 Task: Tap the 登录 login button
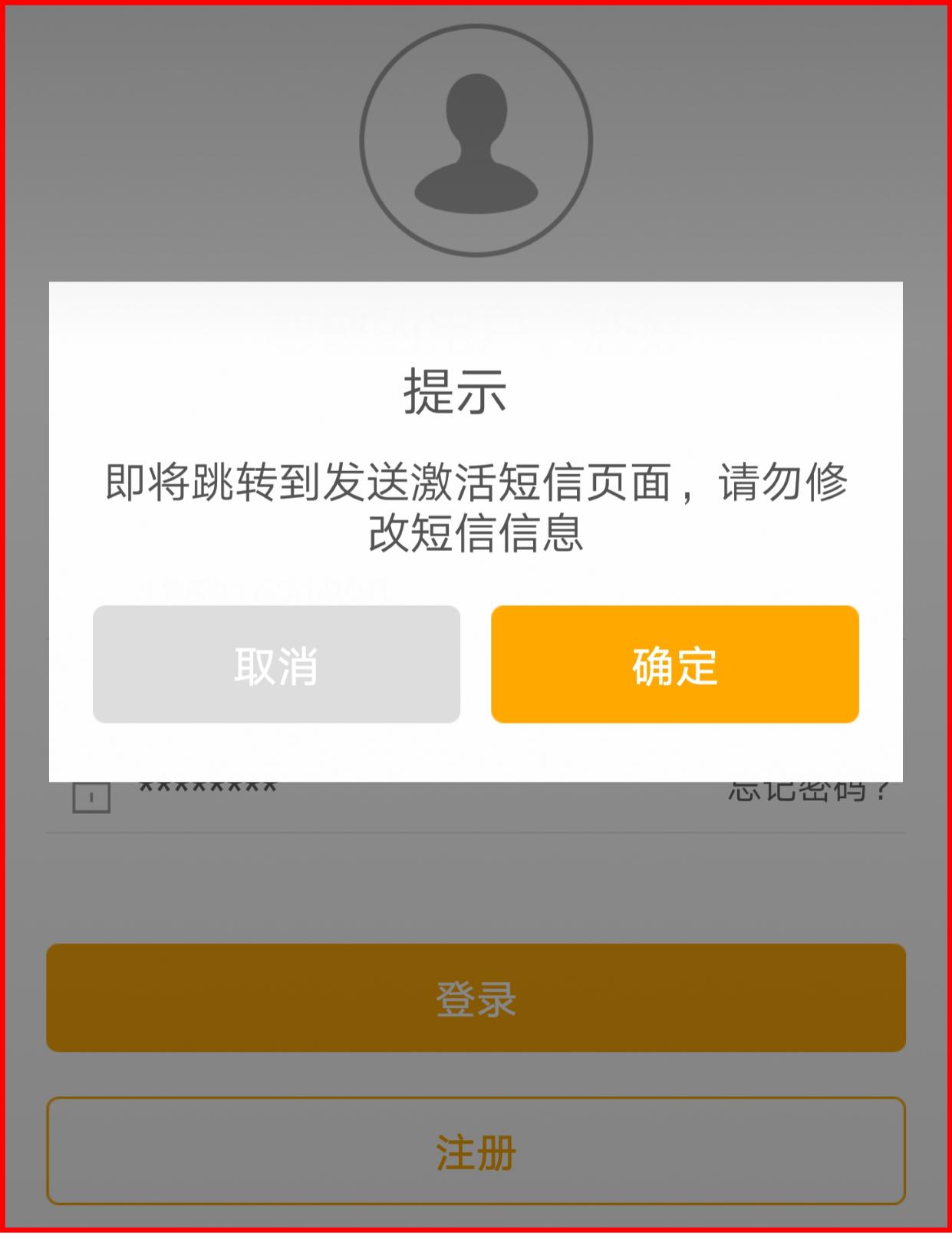click(x=476, y=997)
